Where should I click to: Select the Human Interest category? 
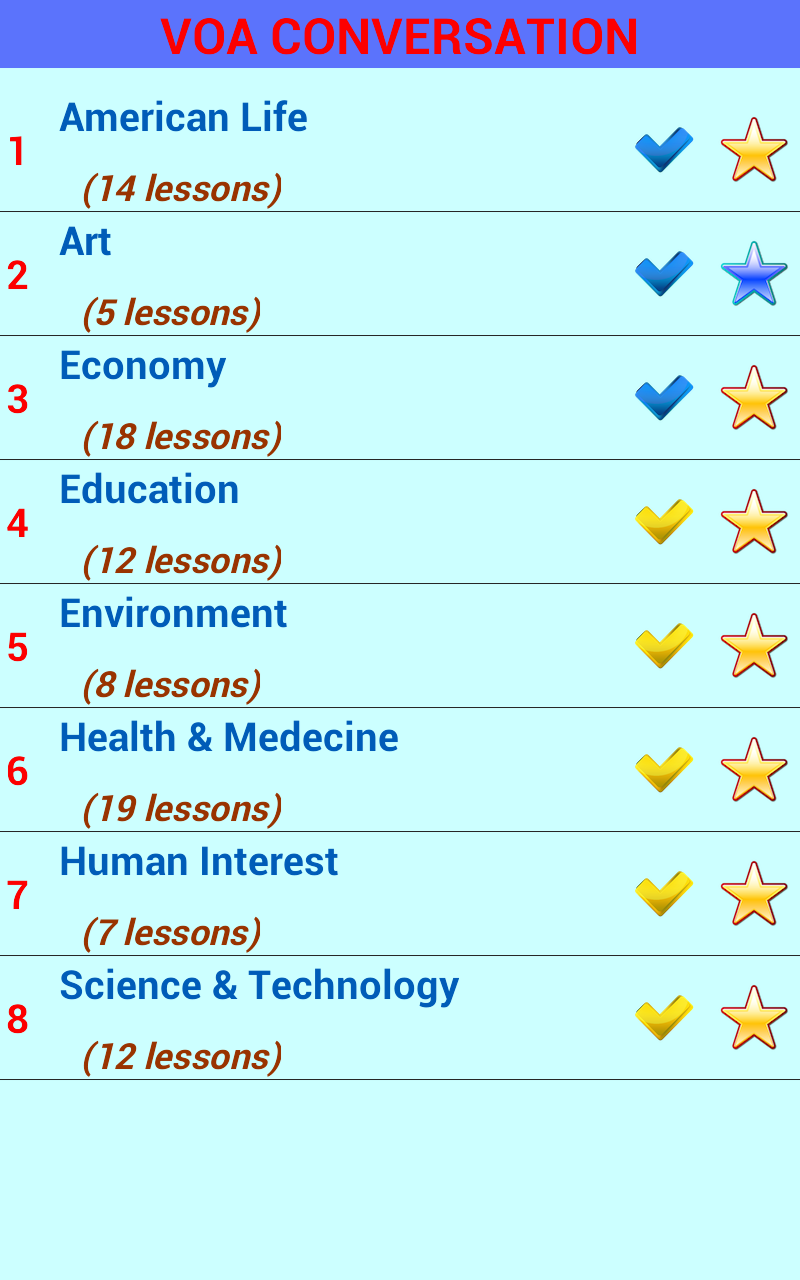[400, 894]
